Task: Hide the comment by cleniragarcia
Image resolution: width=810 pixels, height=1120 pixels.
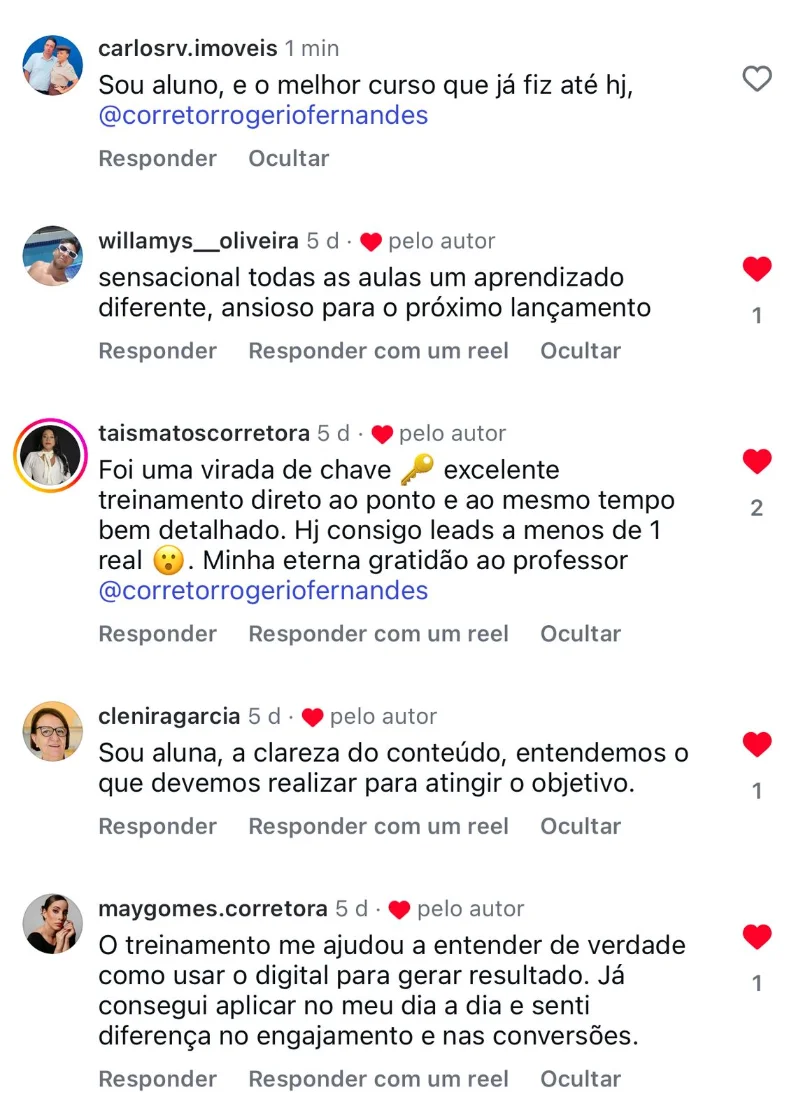Action: click(x=580, y=826)
